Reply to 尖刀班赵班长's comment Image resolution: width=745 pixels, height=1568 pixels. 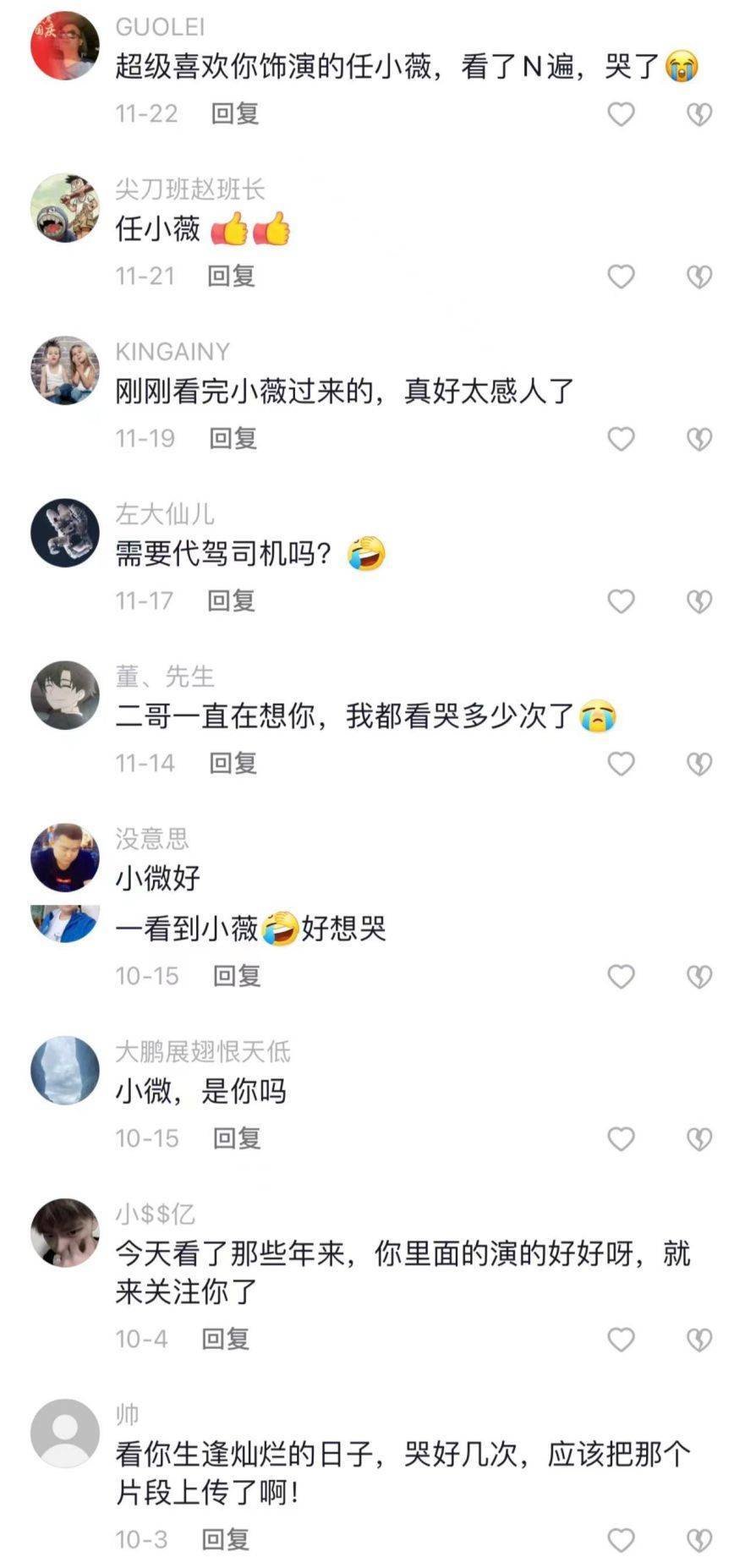[232, 276]
